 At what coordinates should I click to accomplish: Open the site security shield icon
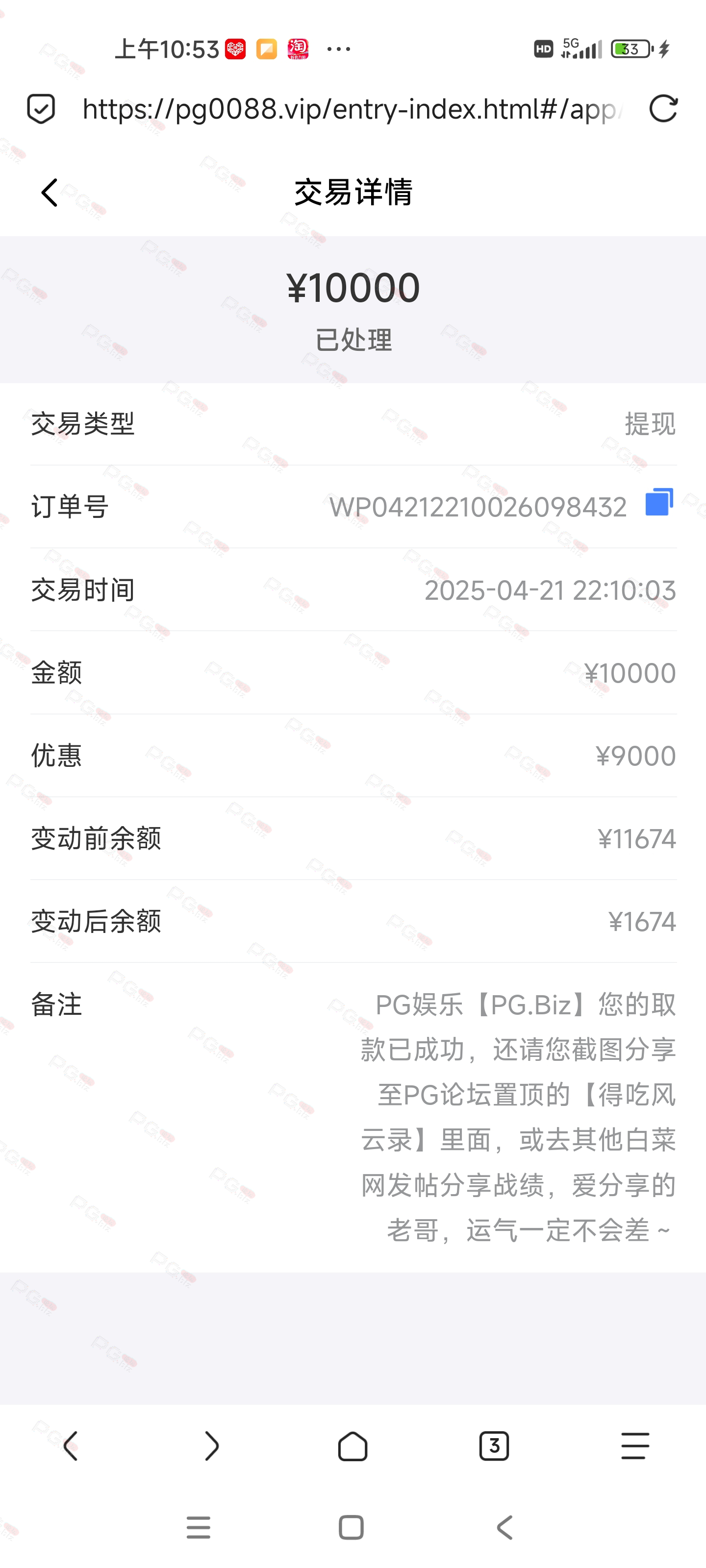click(41, 109)
